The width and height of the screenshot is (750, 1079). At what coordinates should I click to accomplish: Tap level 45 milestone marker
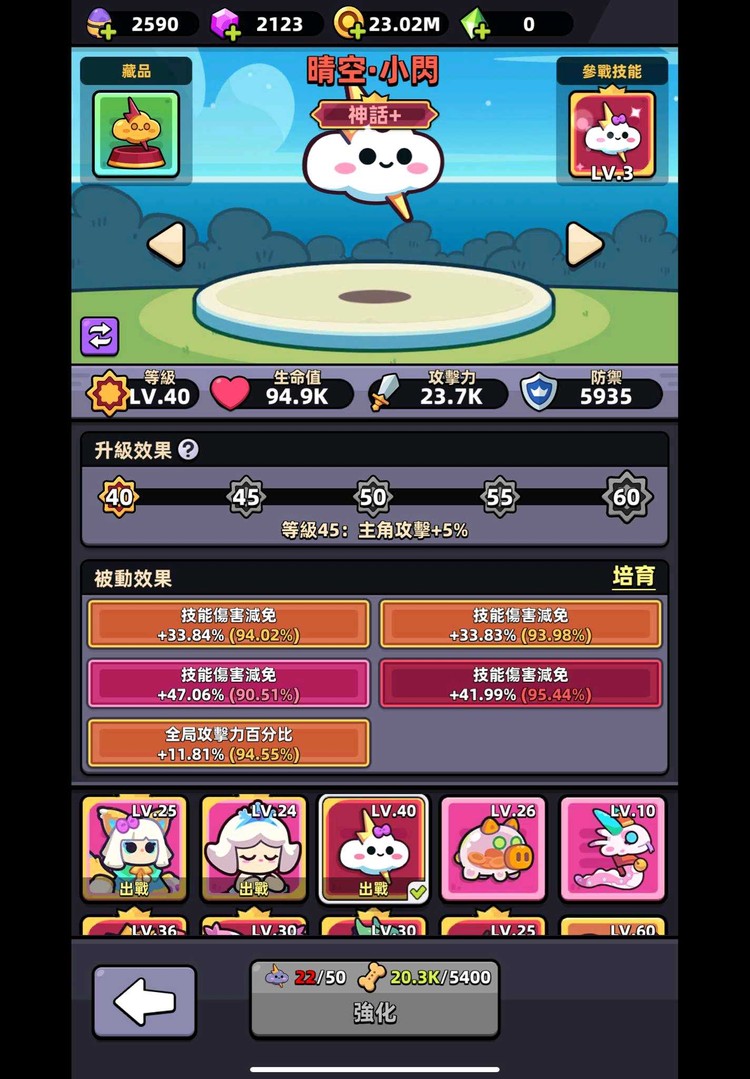[x=246, y=497]
